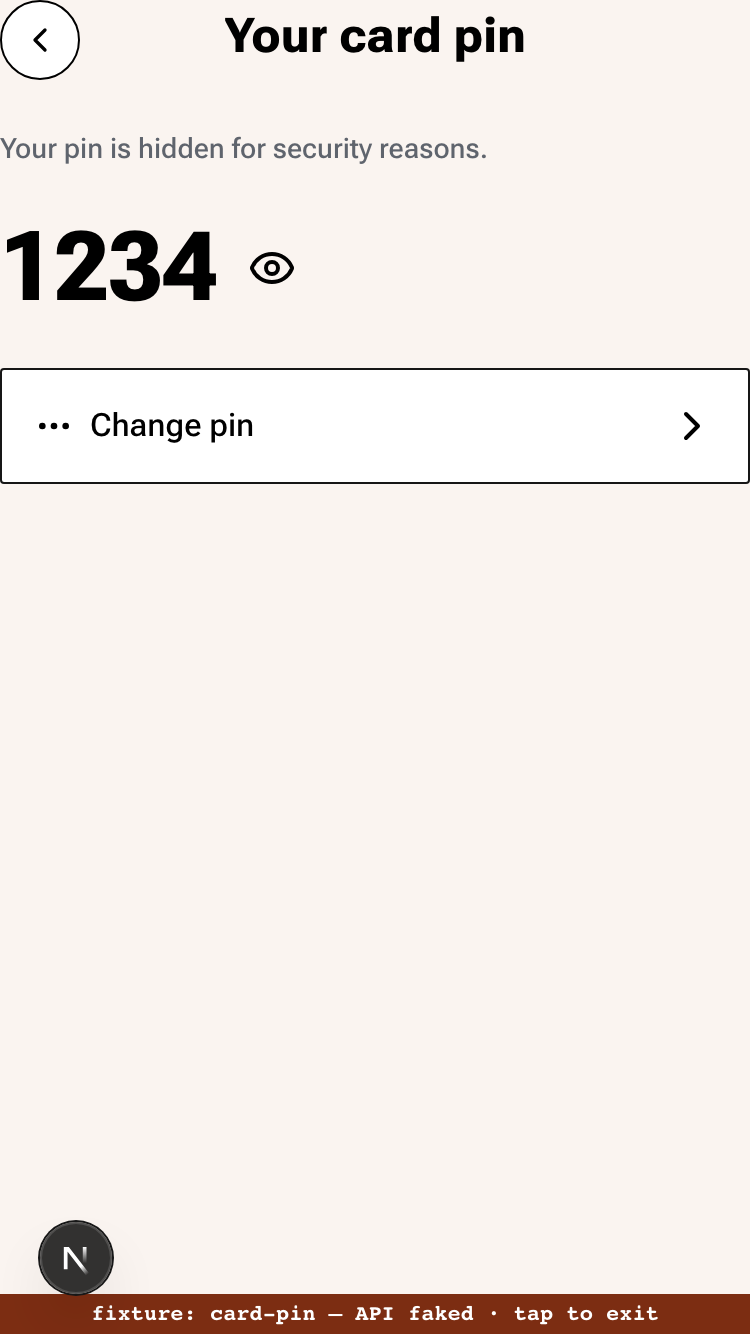
Task: Go back using the arrow button
Action: pos(40,40)
